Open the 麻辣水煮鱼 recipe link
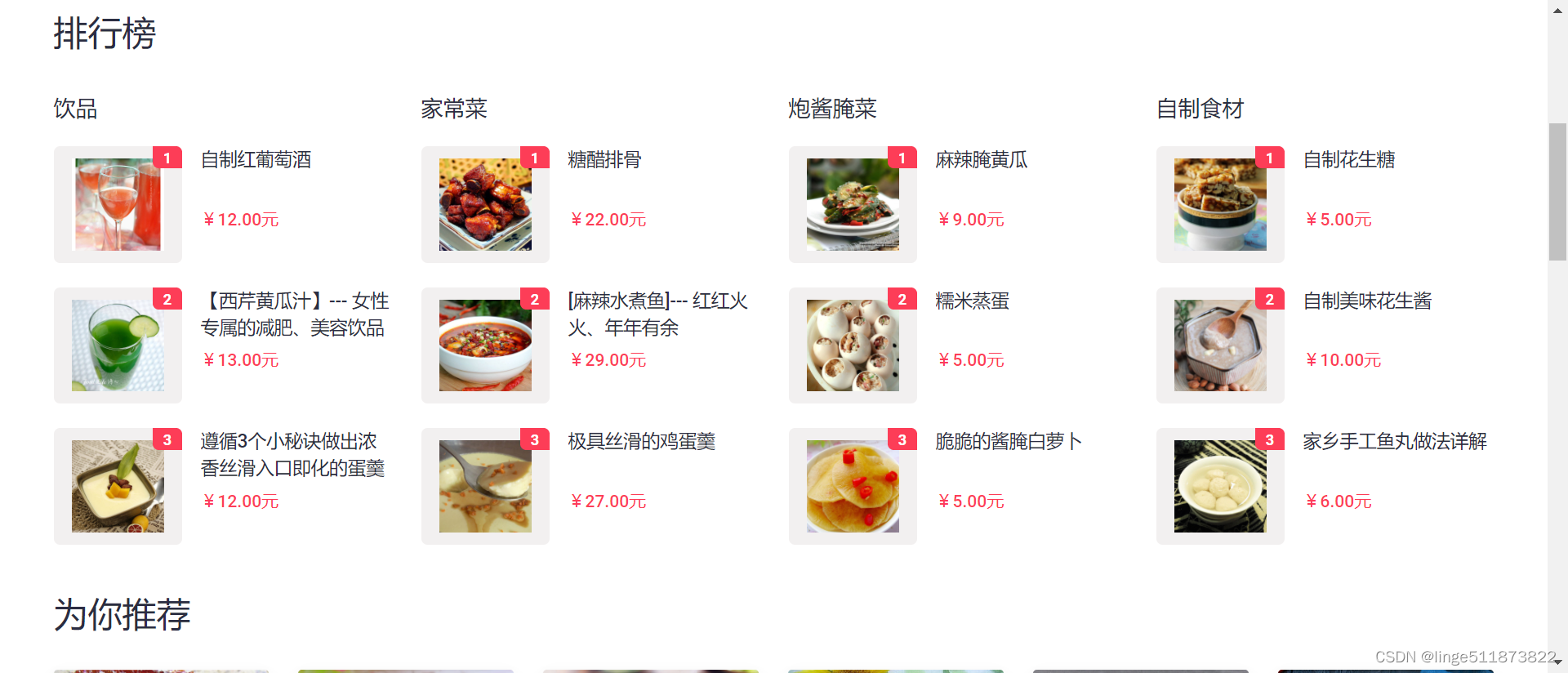 coord(657,314)
